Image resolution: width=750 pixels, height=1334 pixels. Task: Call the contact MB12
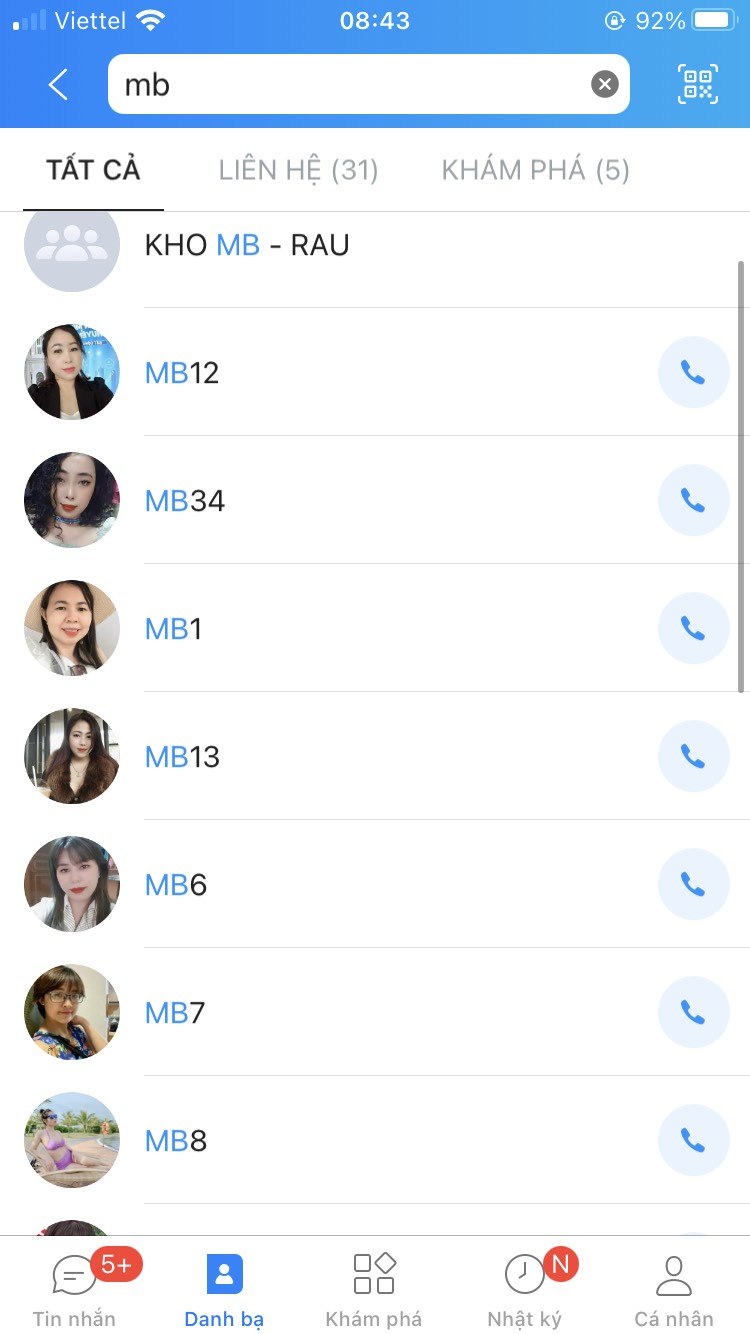(693, 373)
